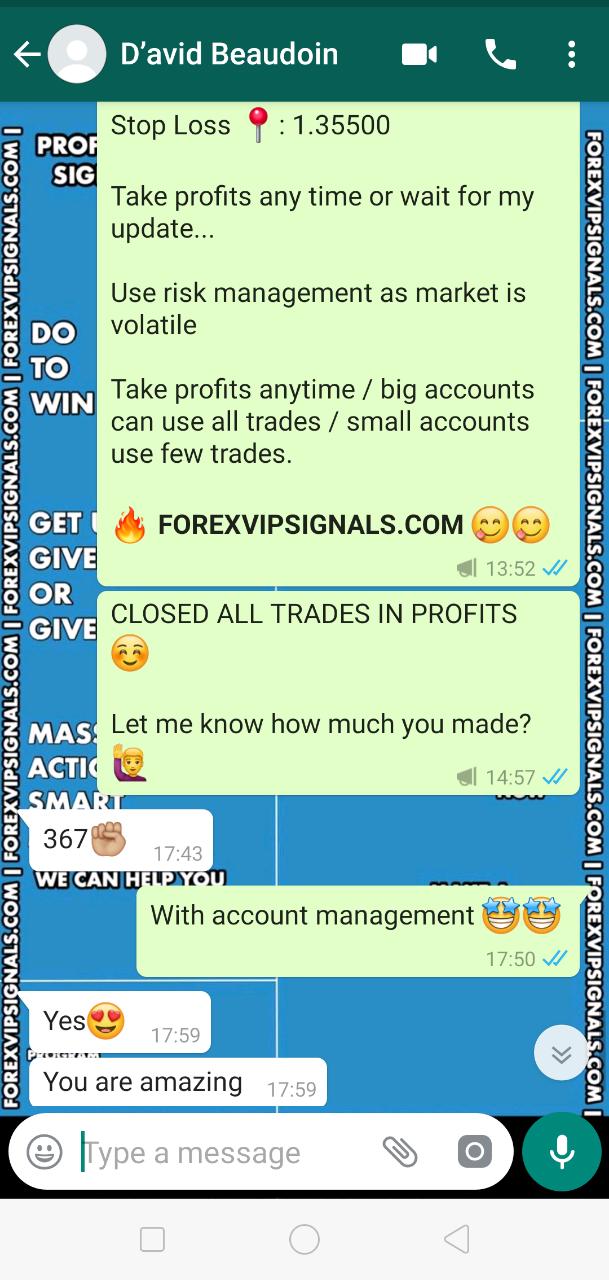
Task: Open the emoji picker
Action: tap(44, 1152)
